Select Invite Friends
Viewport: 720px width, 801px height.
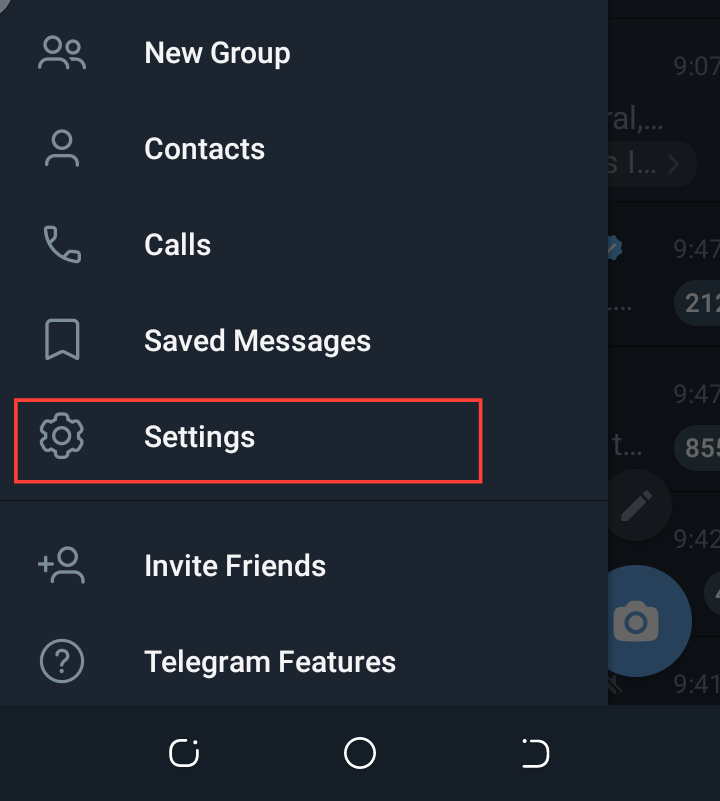tap(235, 566)
